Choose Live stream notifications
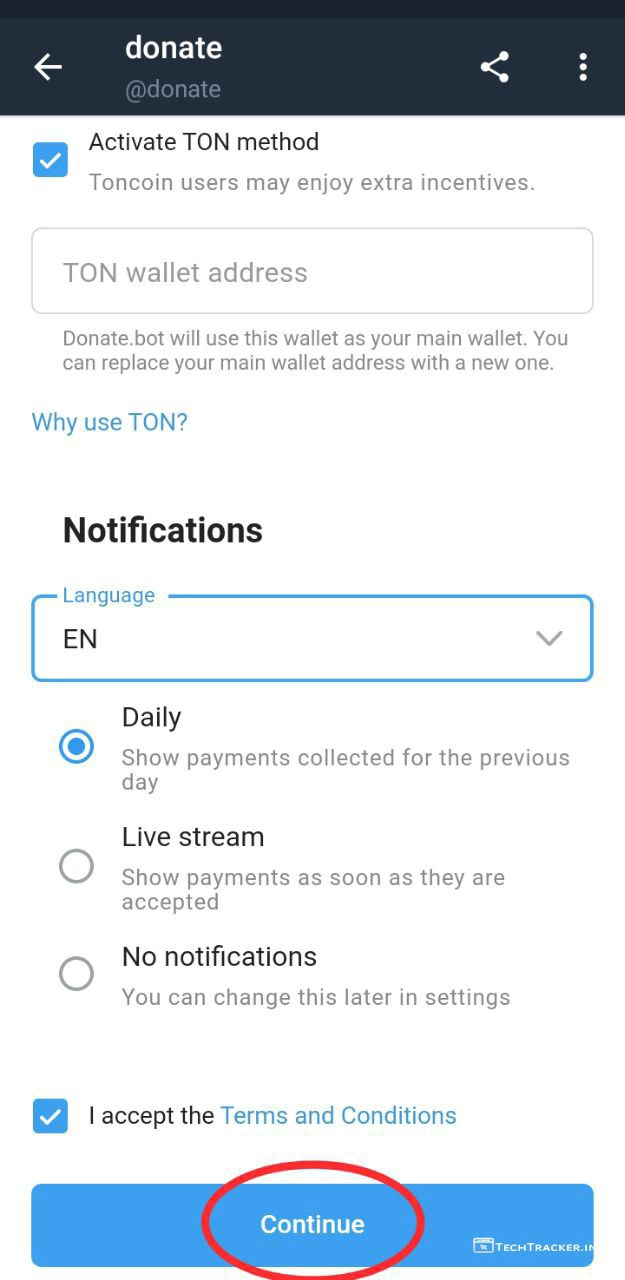The image size is (625, 1280). coord(77,866)
